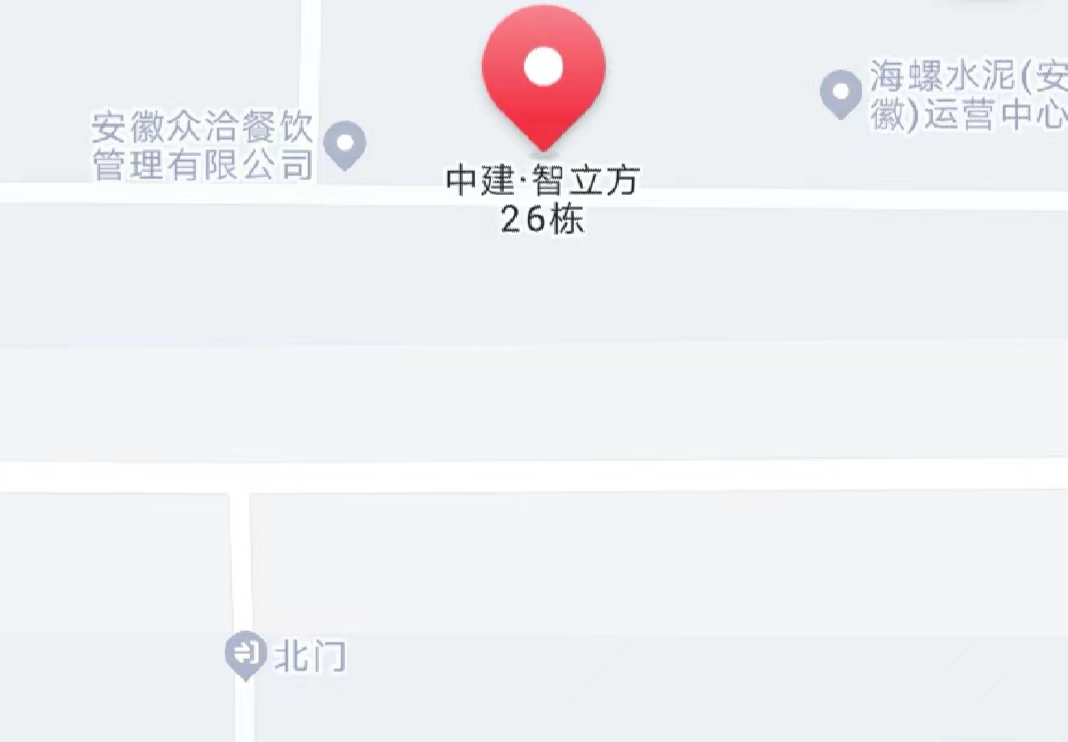The height and width of the screenshot is (742, 1068).
Task: Select the 海螺水泥(安徽)运营中心 marker
Action: tap(840, 93)
